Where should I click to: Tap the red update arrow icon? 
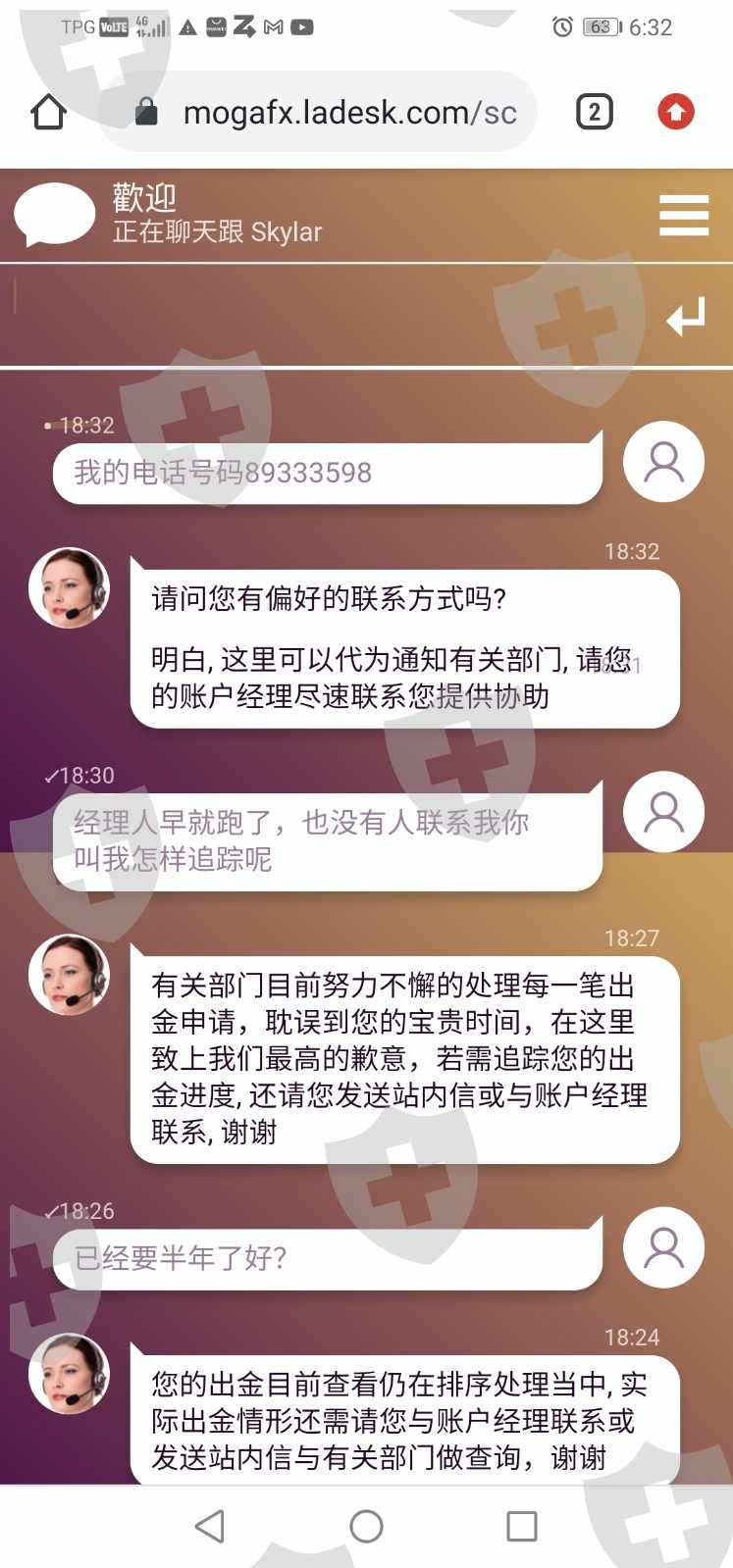pyautogui.click(x=676, y=112)
